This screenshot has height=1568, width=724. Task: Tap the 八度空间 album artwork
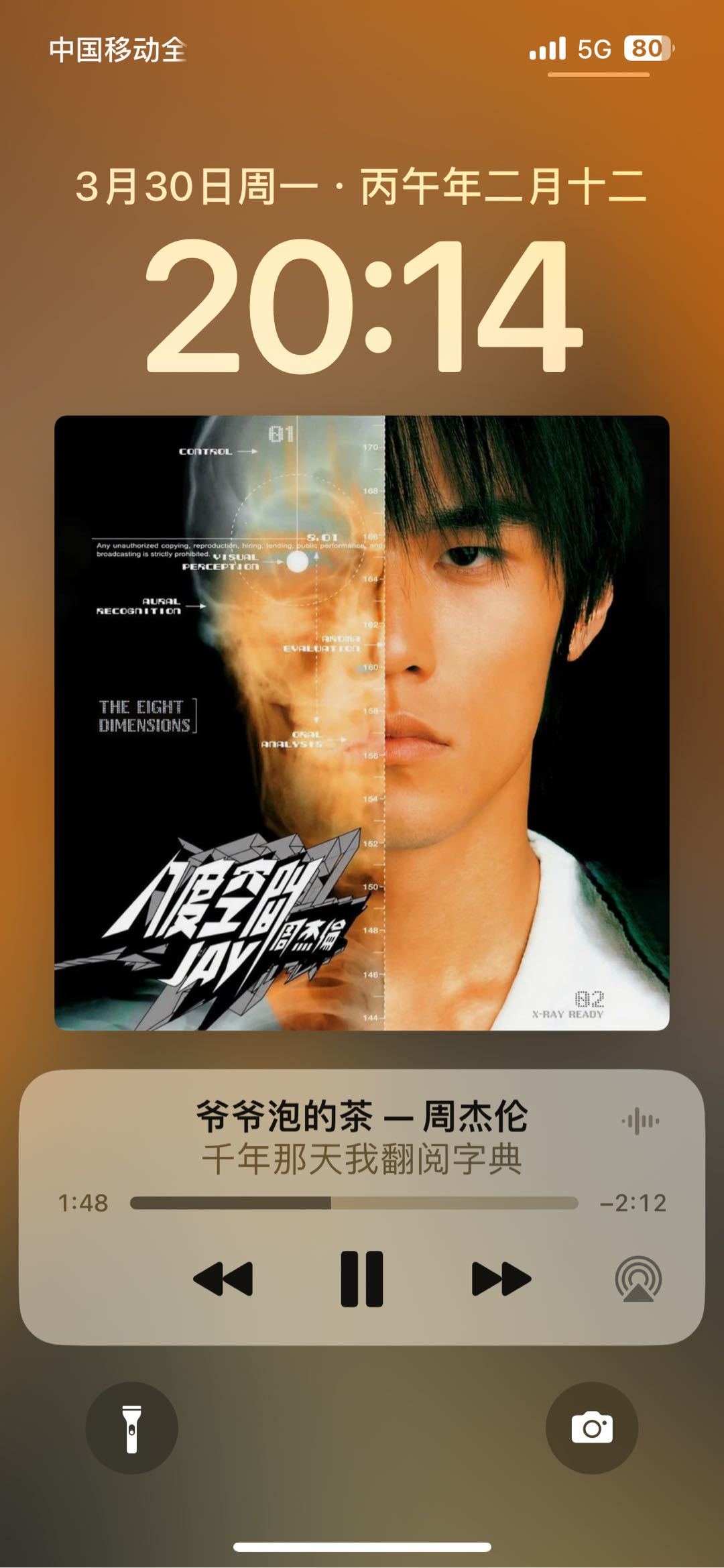pos(362,723)
